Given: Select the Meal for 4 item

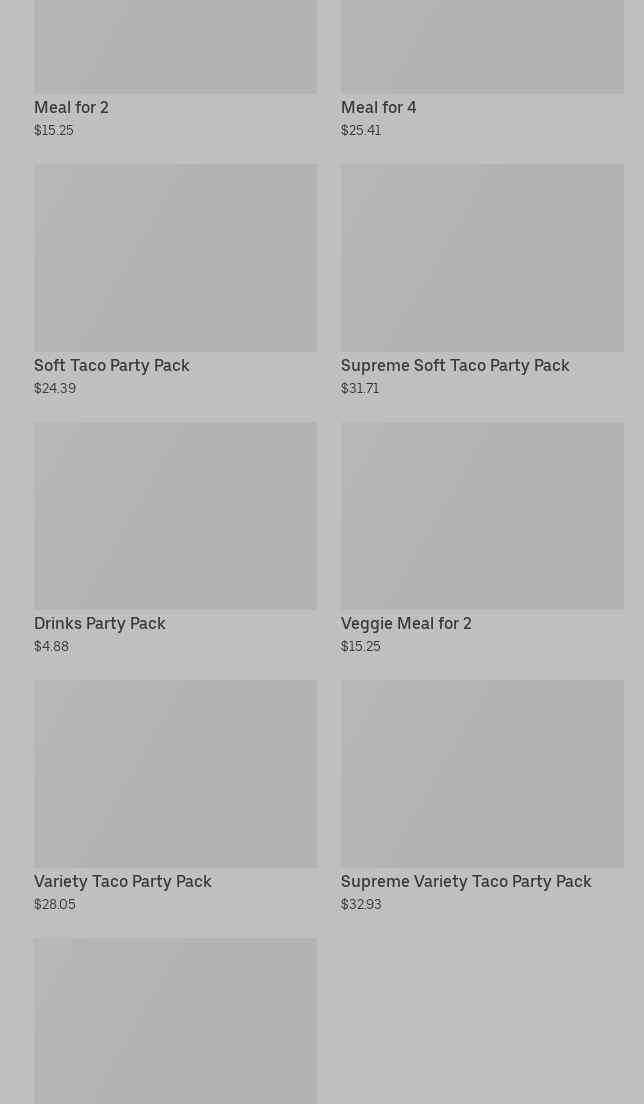Looking at the screenshot, I should point(482,69).
